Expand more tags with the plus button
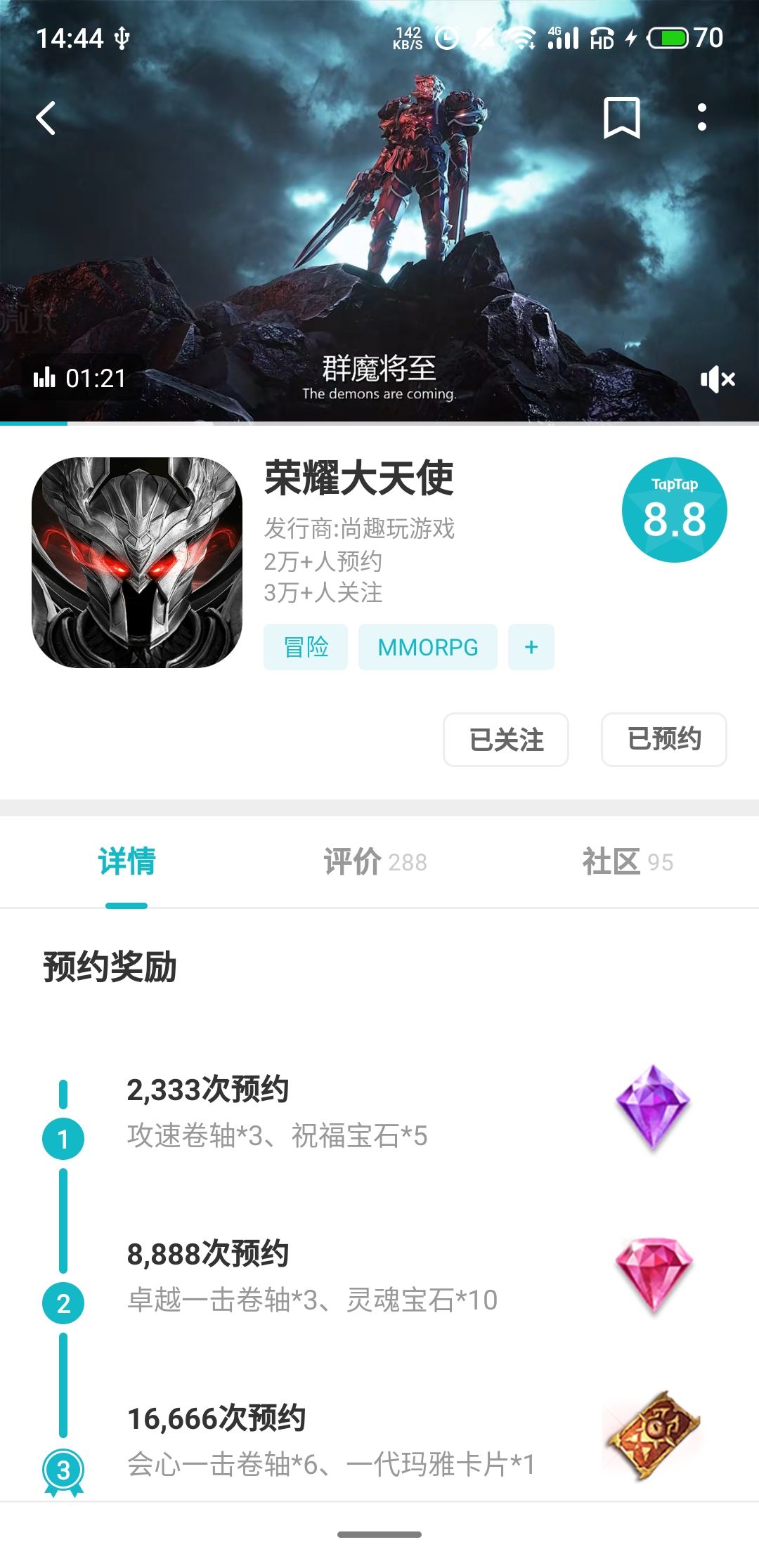 pos(531,646)
